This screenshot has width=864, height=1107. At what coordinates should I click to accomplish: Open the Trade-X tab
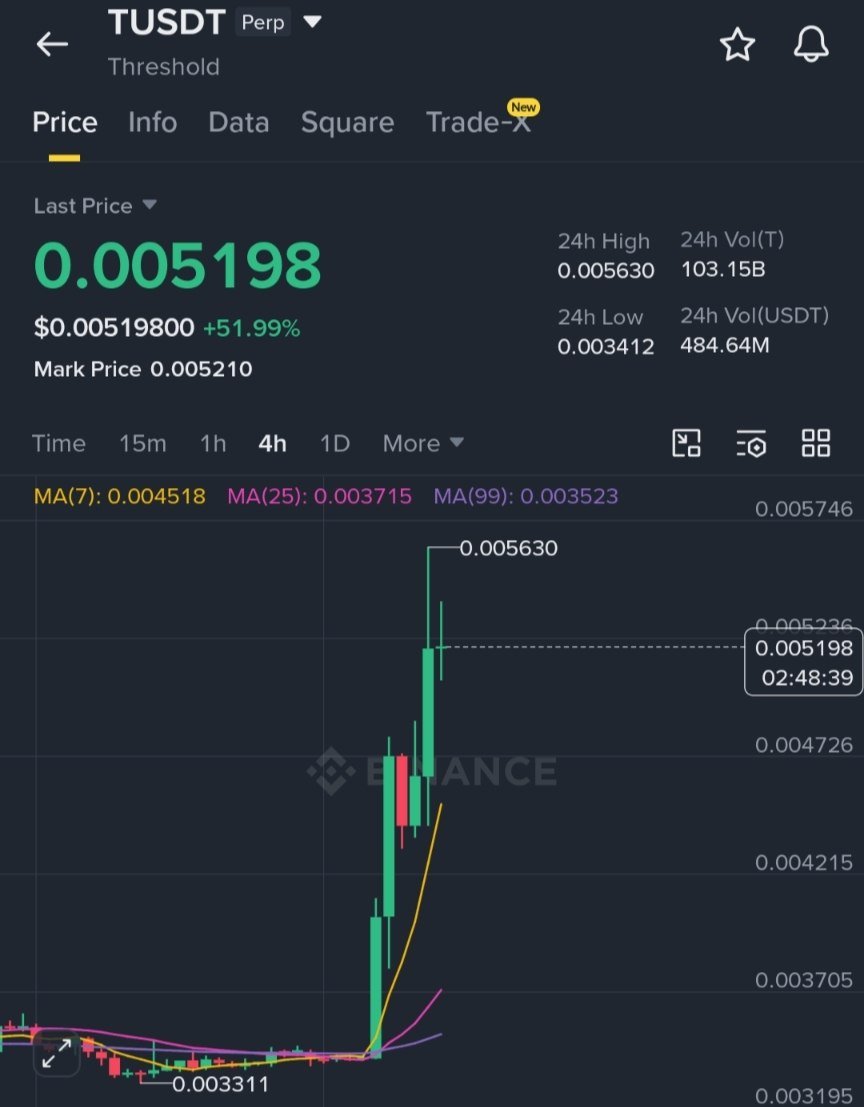[x=479, y=122]
